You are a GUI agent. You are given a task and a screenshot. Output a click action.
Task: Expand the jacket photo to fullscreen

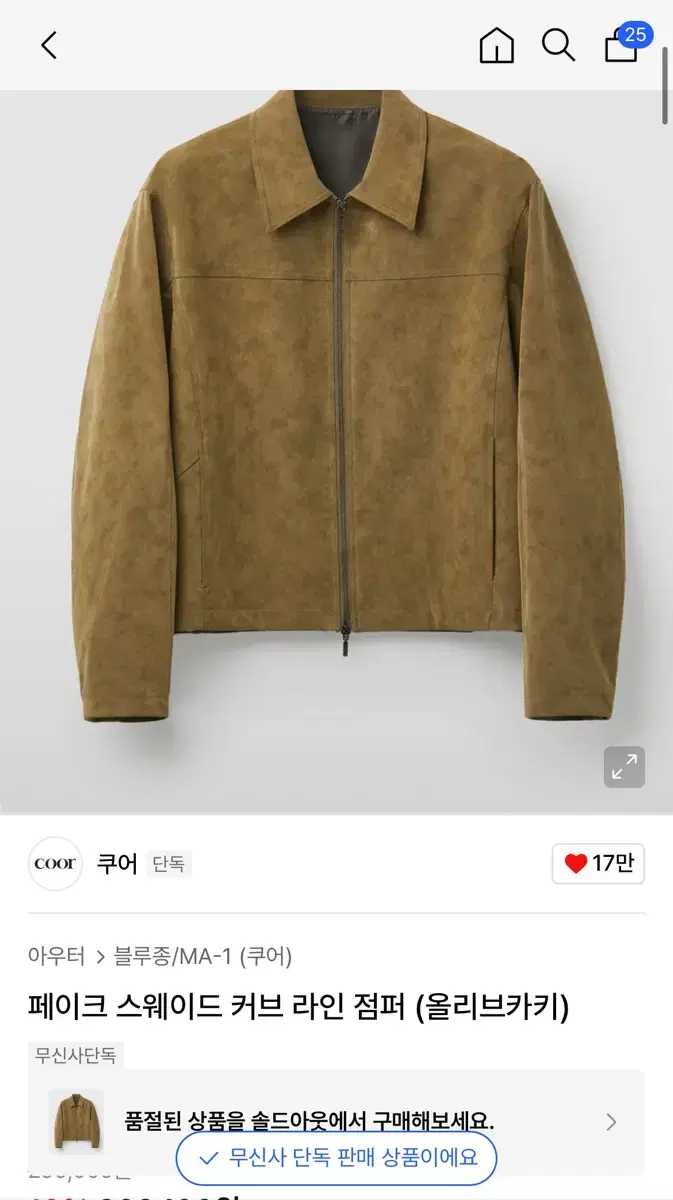click(624, 767)
